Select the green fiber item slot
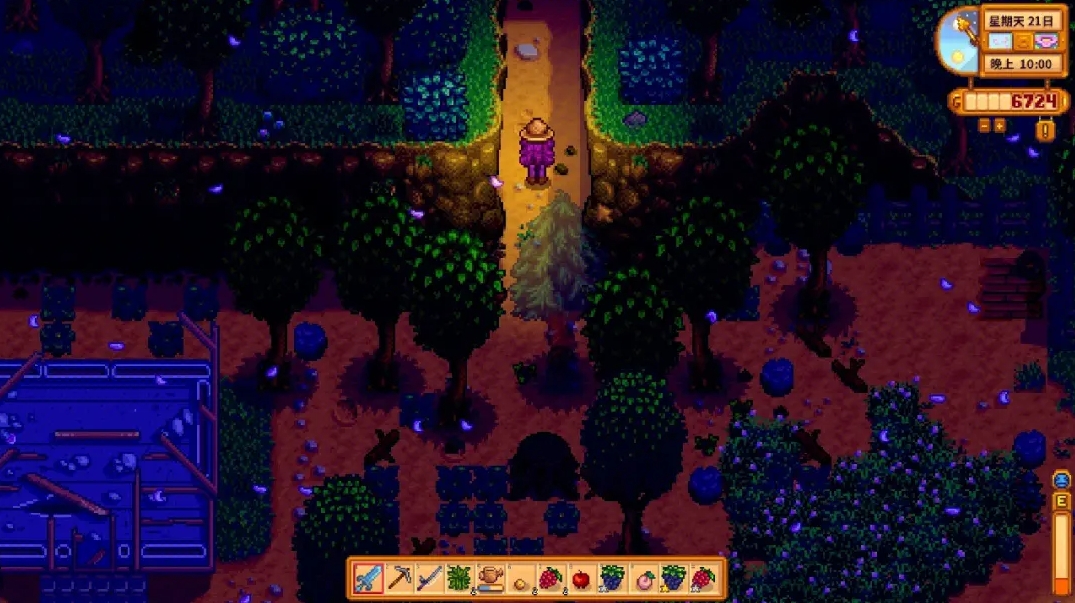This screenshot has width=1075, height=603. 460,578
